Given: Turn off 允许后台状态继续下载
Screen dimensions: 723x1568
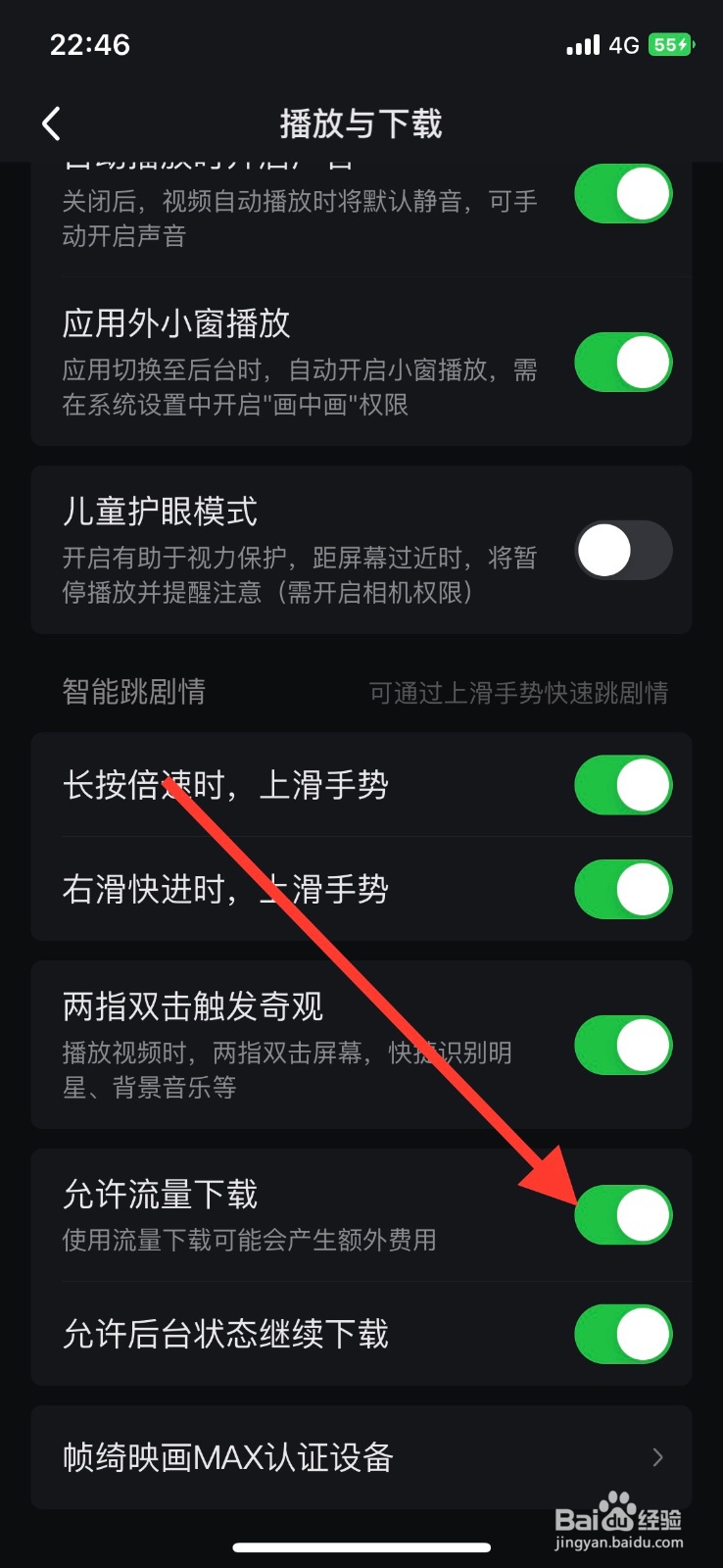Looking at the screenshot, I should (x=623, y=1335).
